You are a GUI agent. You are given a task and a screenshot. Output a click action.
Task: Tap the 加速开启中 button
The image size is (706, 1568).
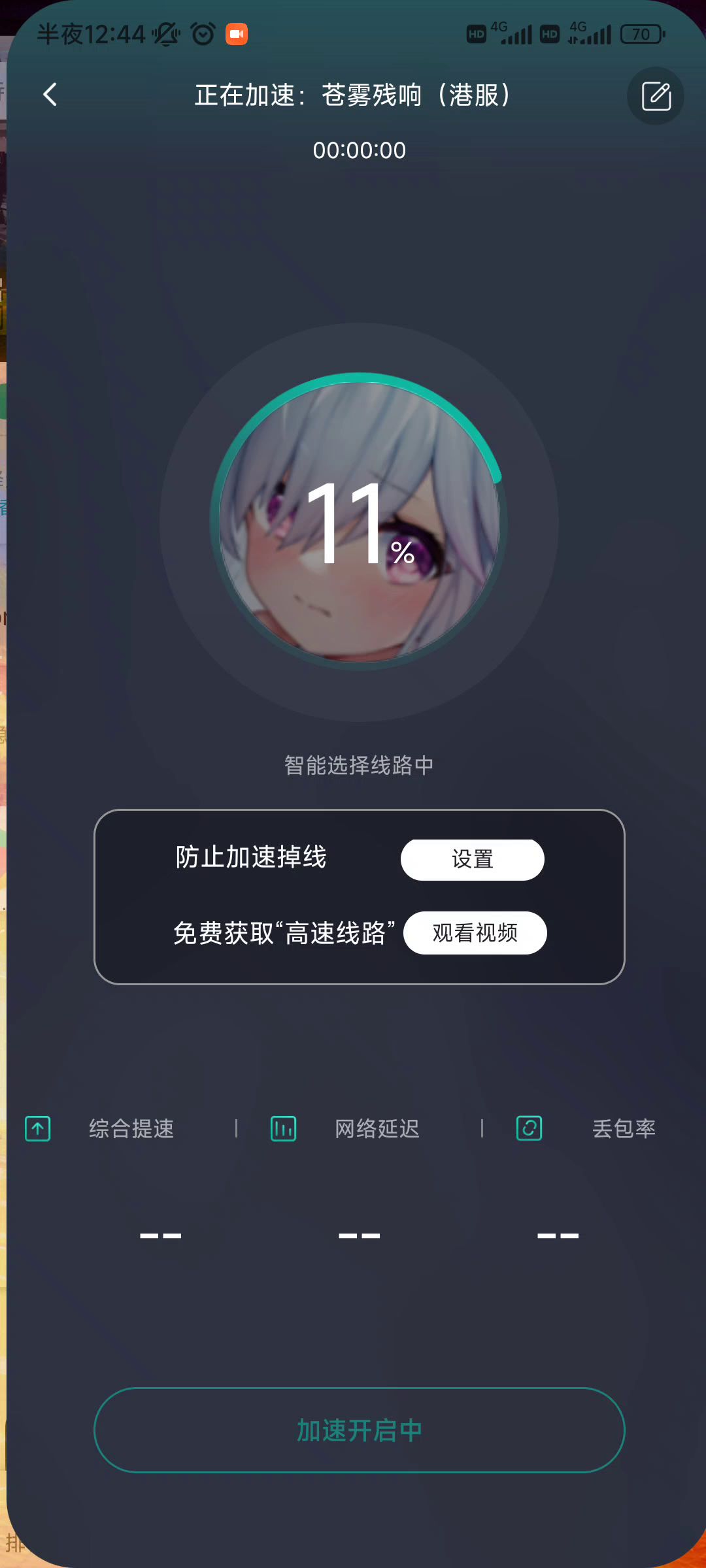(x=360, y=1430)
